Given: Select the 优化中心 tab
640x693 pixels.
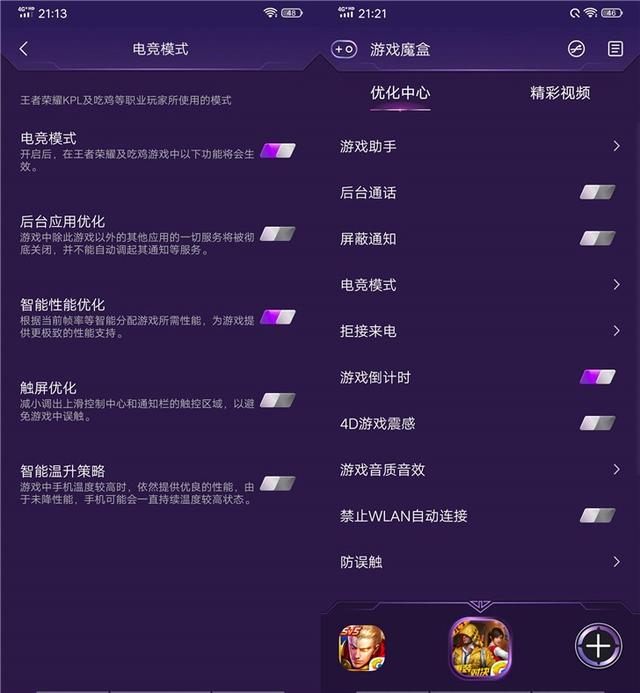Looking at the screenshot, I should coord(400,93).
